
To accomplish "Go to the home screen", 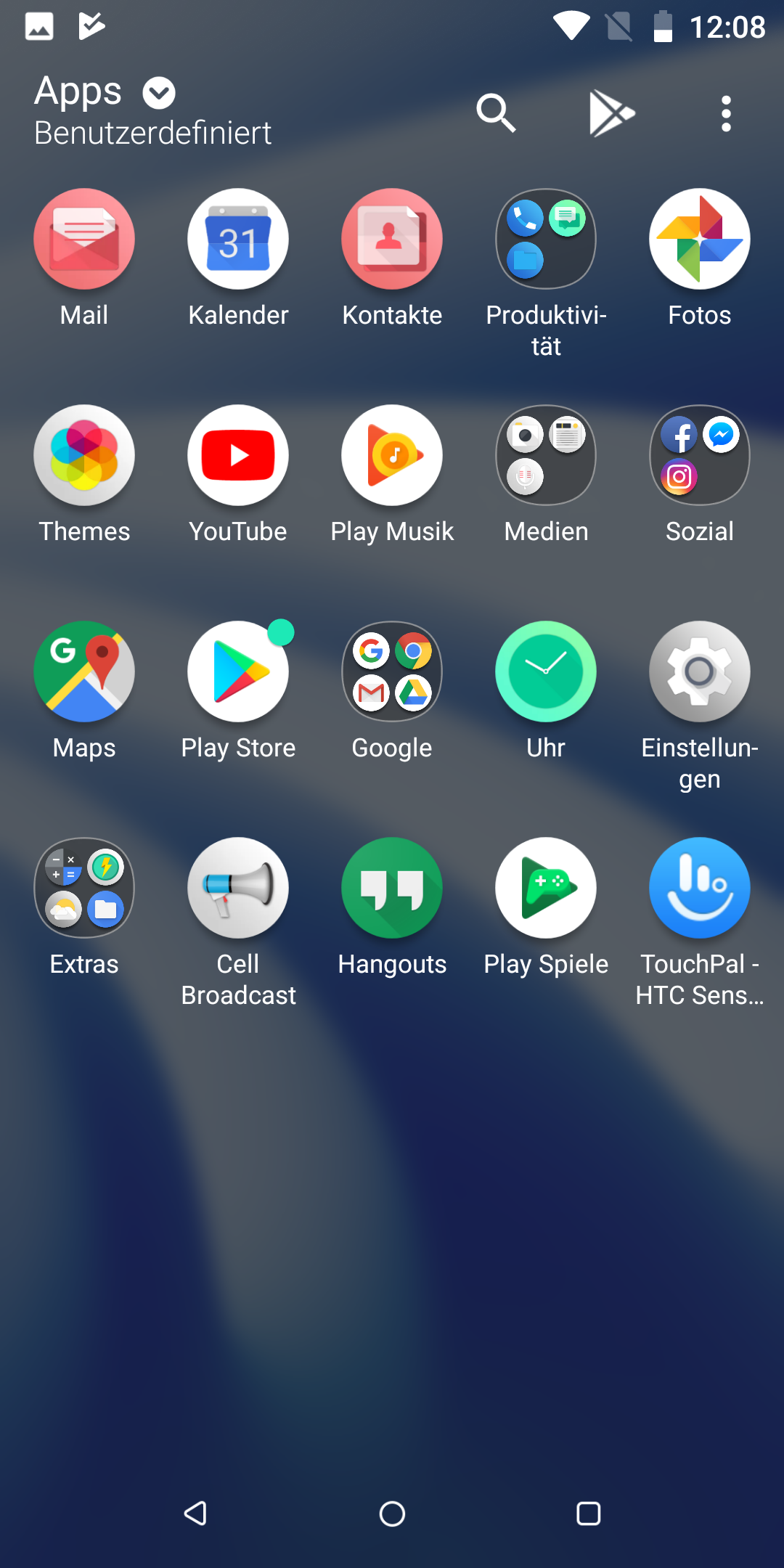I will click(x=392, y=1514).
